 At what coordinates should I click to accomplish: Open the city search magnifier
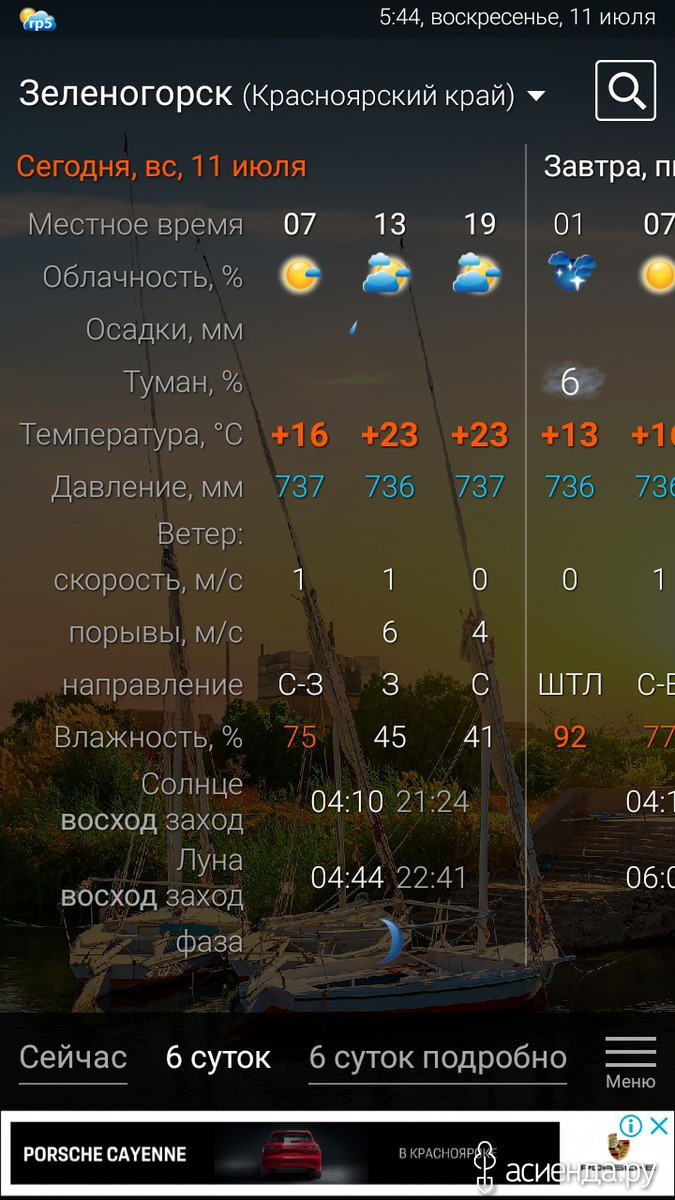(626, 91)
